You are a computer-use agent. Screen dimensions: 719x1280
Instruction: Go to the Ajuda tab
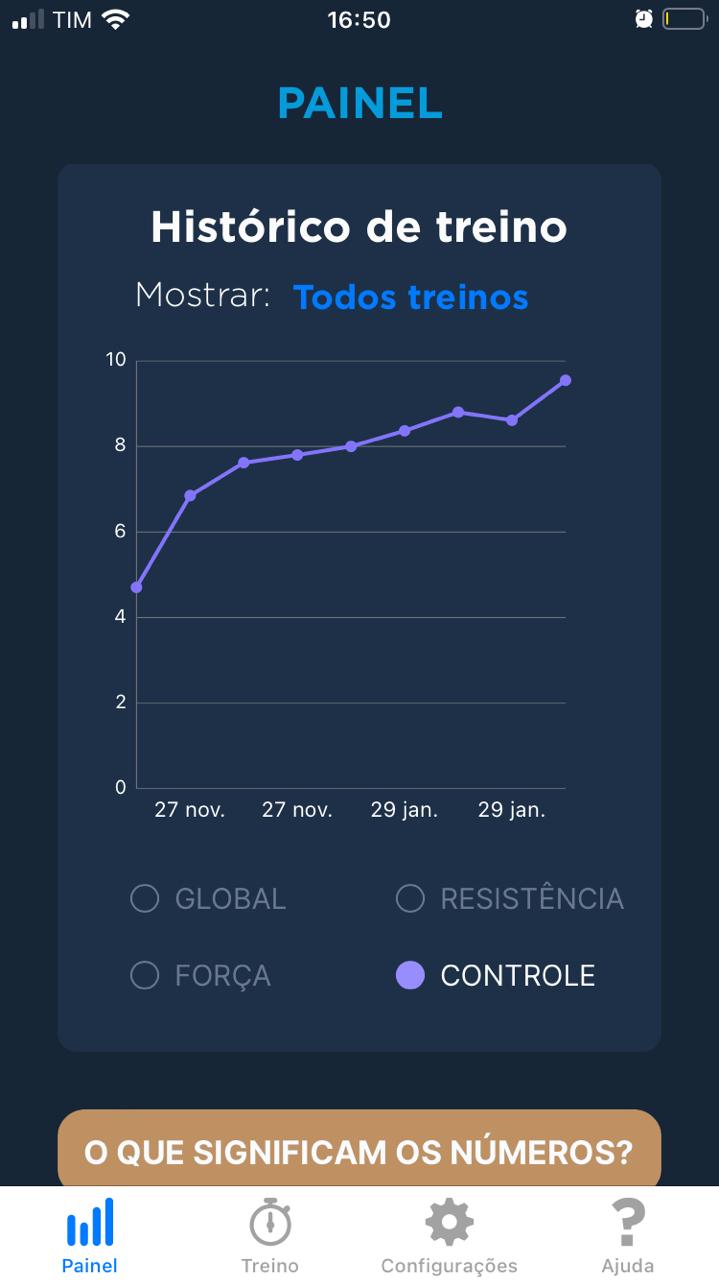pyautogui.click(x=628, y=1235)
